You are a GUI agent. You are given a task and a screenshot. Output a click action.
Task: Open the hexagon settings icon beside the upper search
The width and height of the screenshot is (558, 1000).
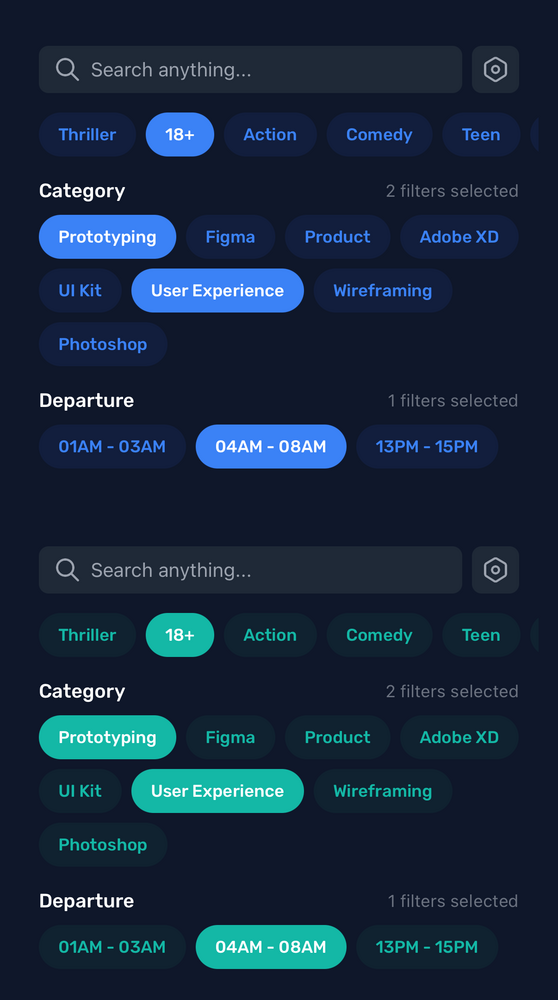tap(496, 70)
